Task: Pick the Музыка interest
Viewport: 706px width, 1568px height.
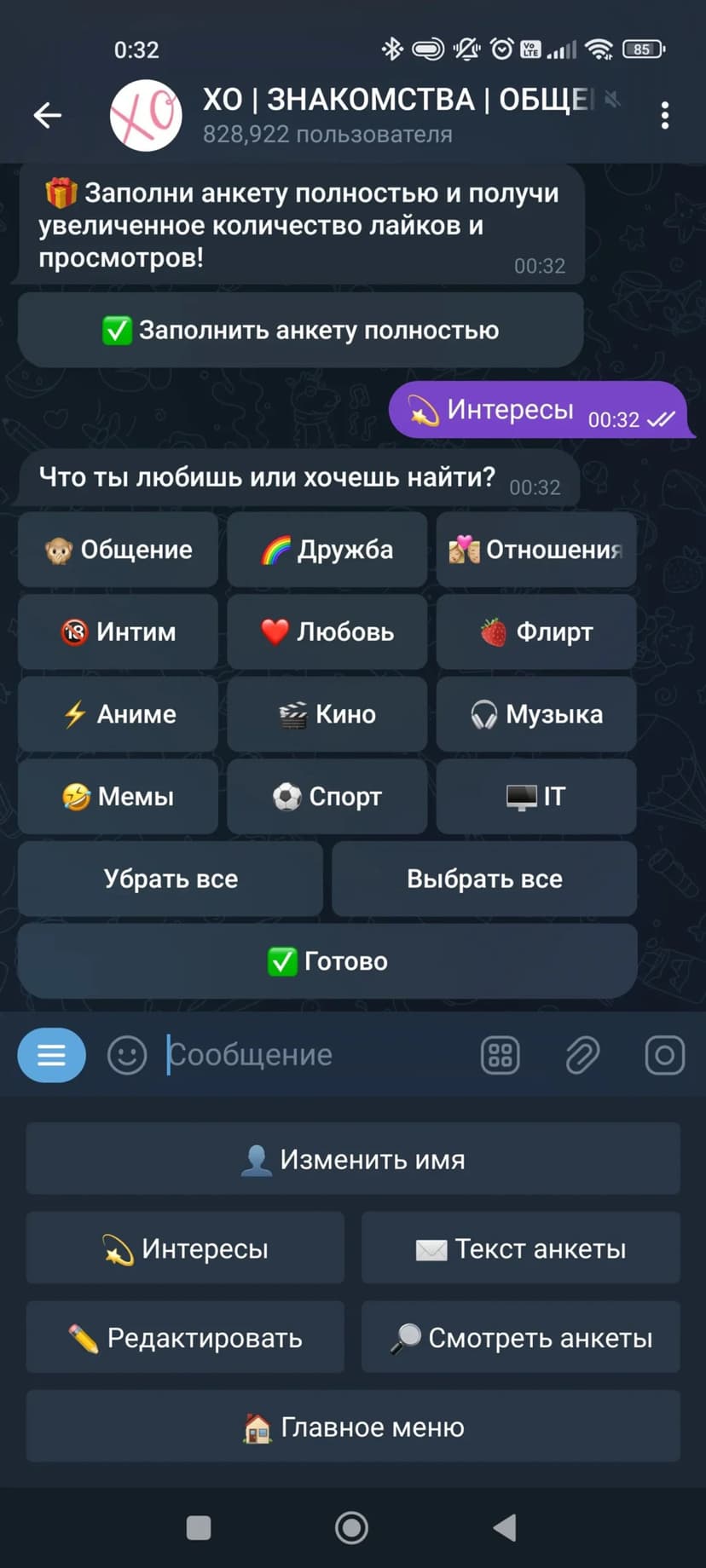Action: pos(536,714)
